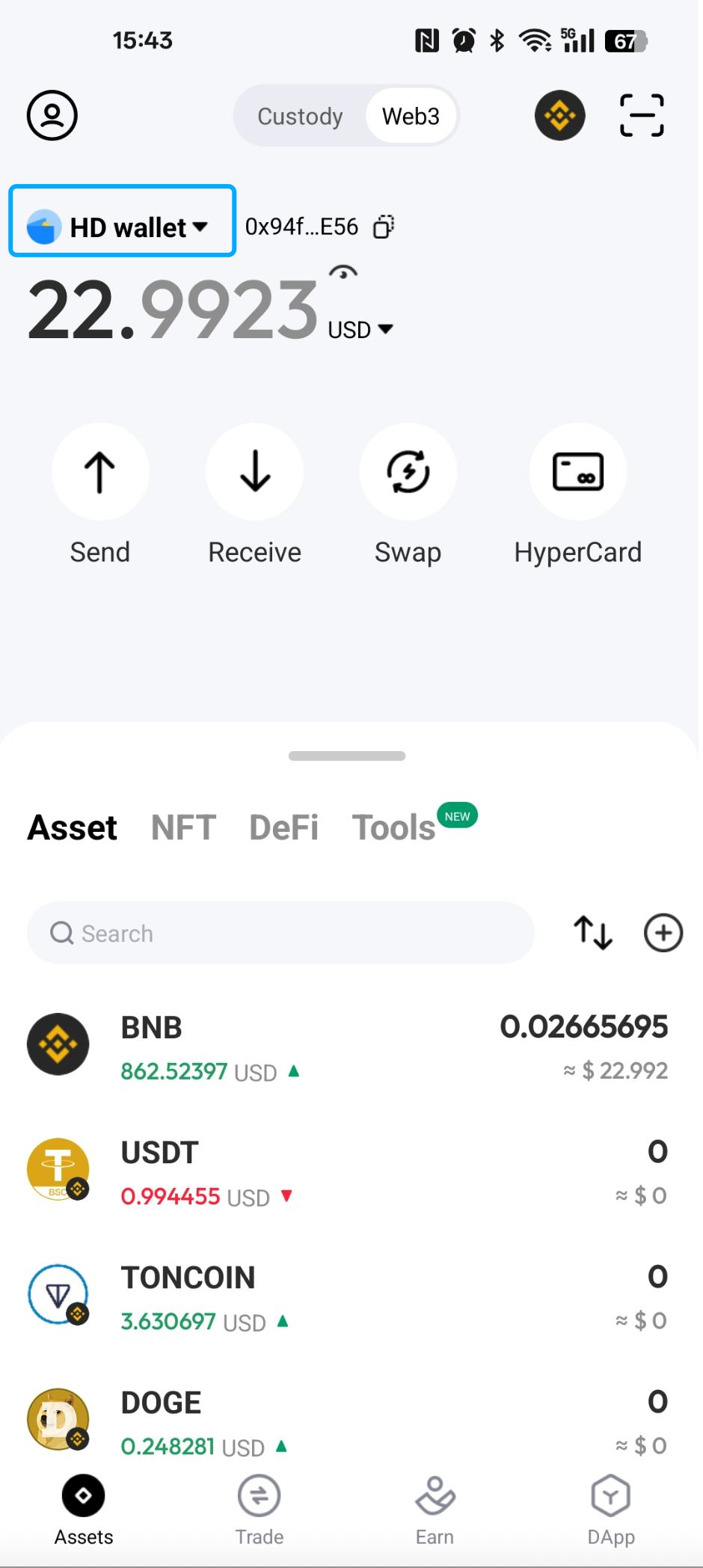Open HyperCard
Image resolution: width=703 pixels, height=1568 pixels.
point(578,472)
